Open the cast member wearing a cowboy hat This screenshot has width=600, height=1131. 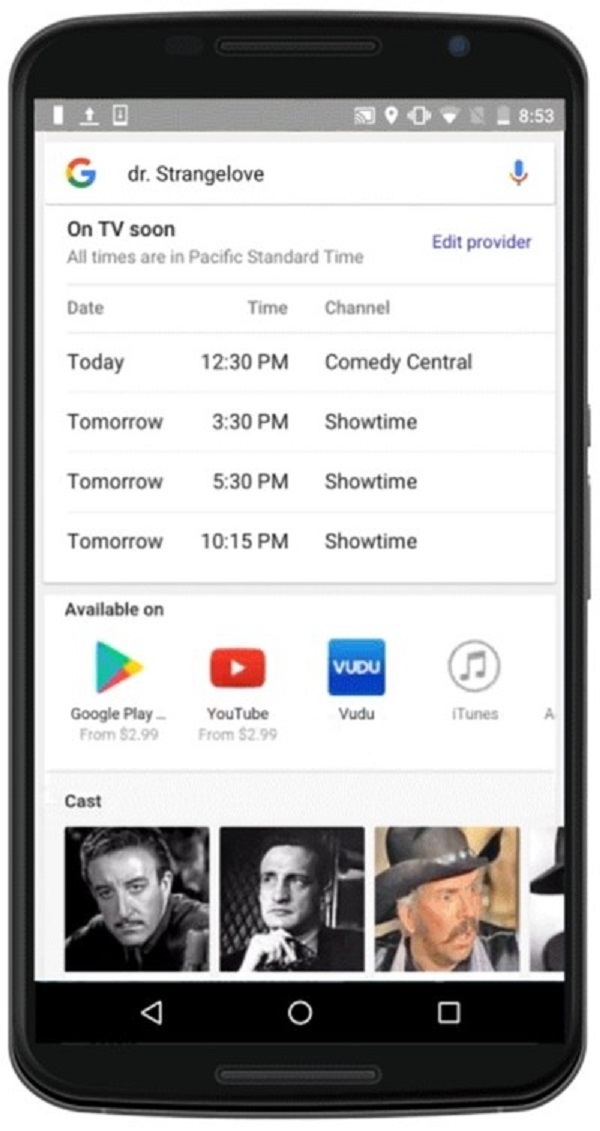tap(447, 898)
